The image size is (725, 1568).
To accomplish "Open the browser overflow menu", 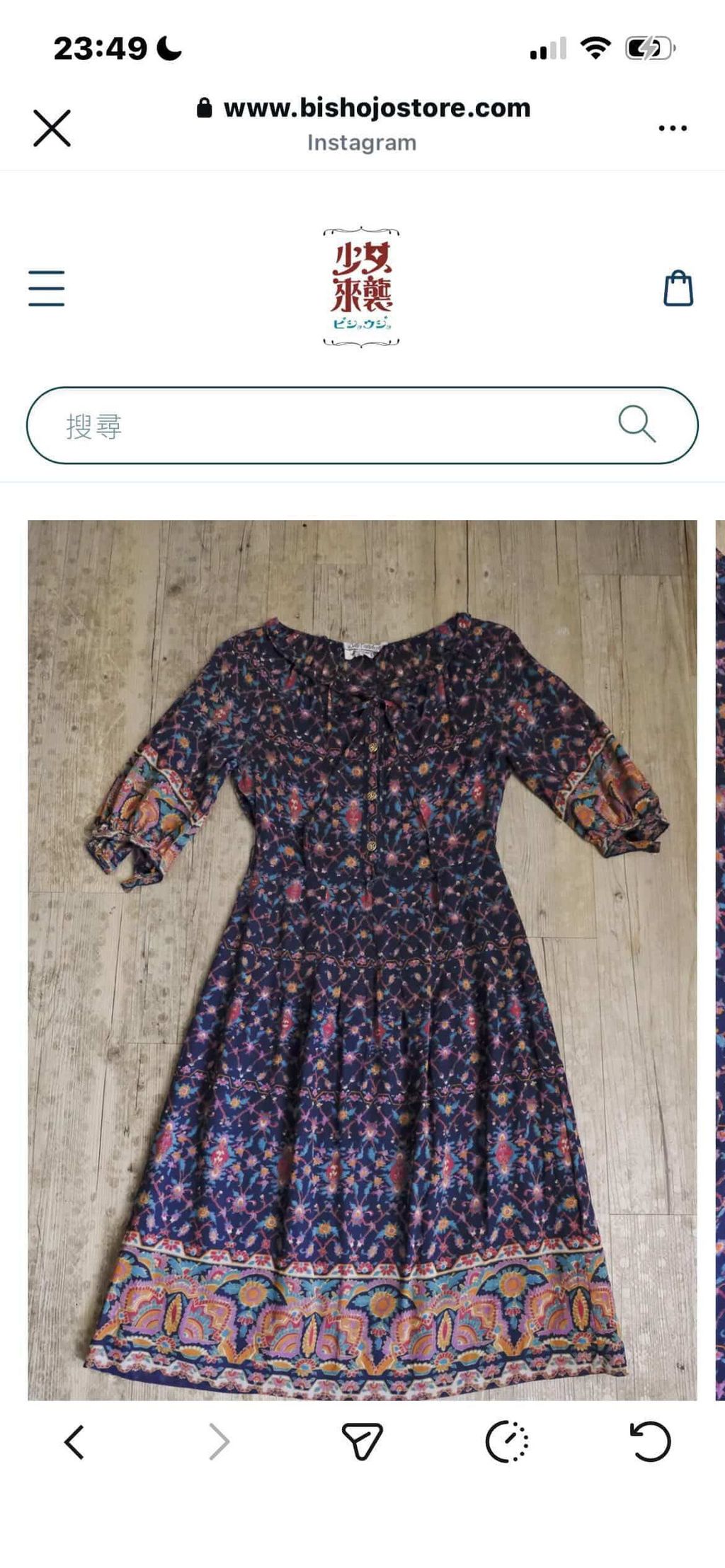I will 672,128.
